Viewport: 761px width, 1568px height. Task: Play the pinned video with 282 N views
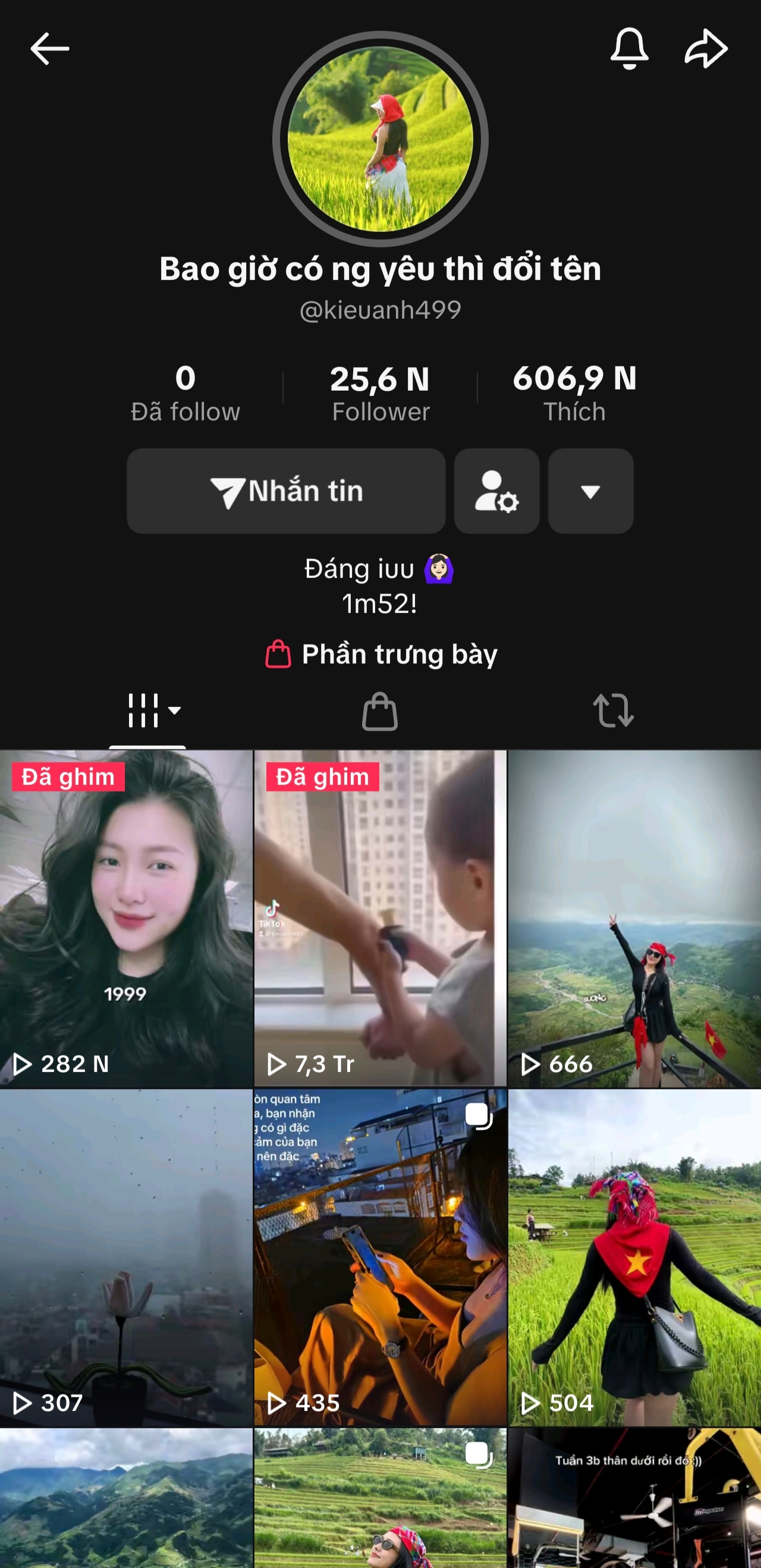click(x=126, y=919)
